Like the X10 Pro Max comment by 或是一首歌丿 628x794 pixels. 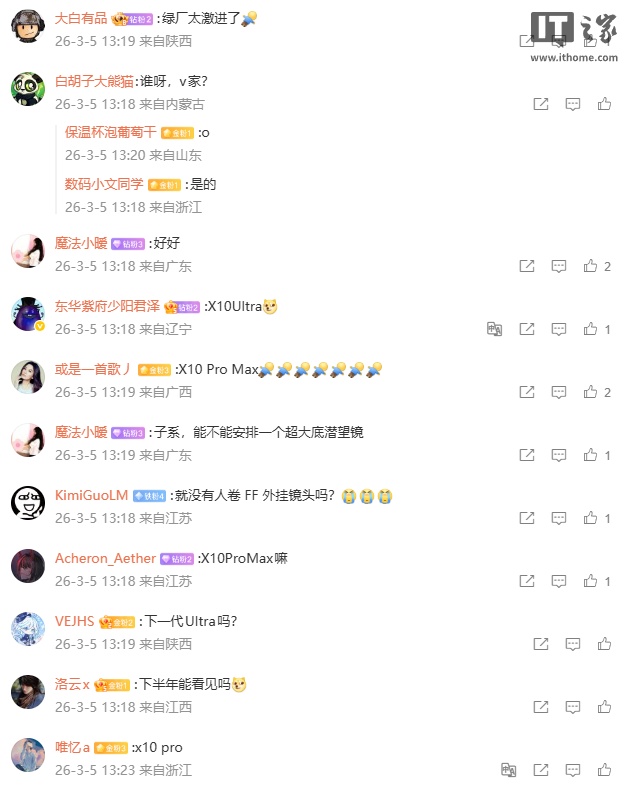pos(591,392)
